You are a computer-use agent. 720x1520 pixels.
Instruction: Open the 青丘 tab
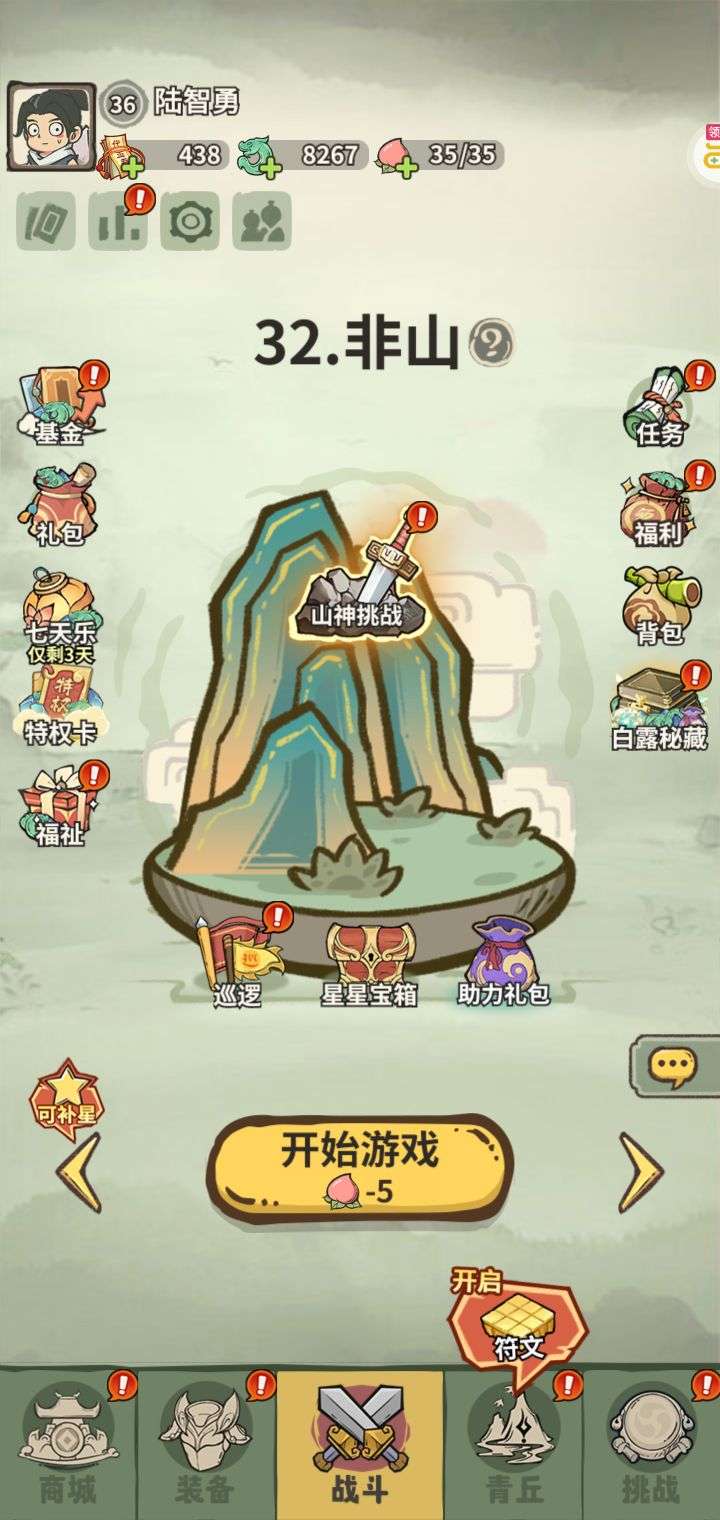click(514, 1442)
